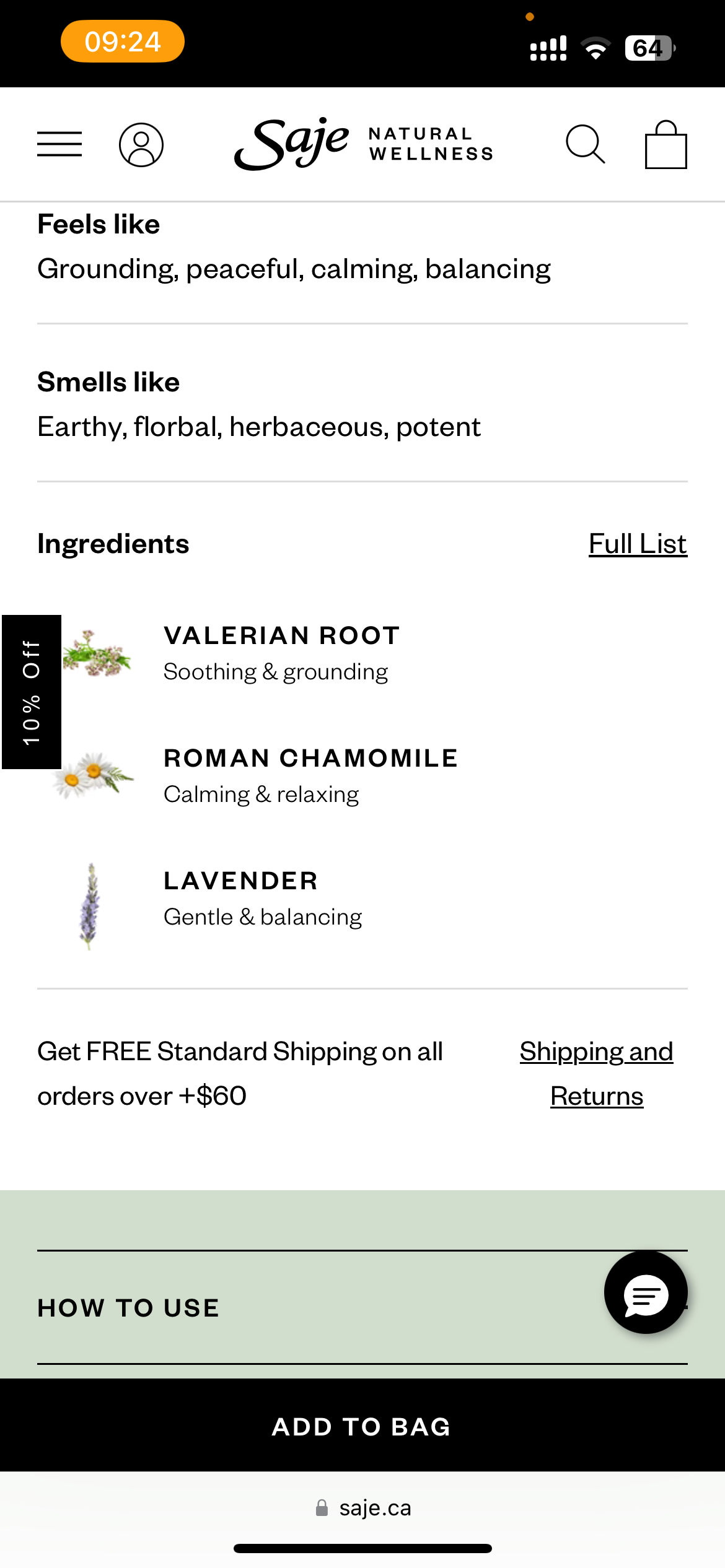Open the search magnifier
This screenshot has height=1568, width=725.
[x=586, y=144]
